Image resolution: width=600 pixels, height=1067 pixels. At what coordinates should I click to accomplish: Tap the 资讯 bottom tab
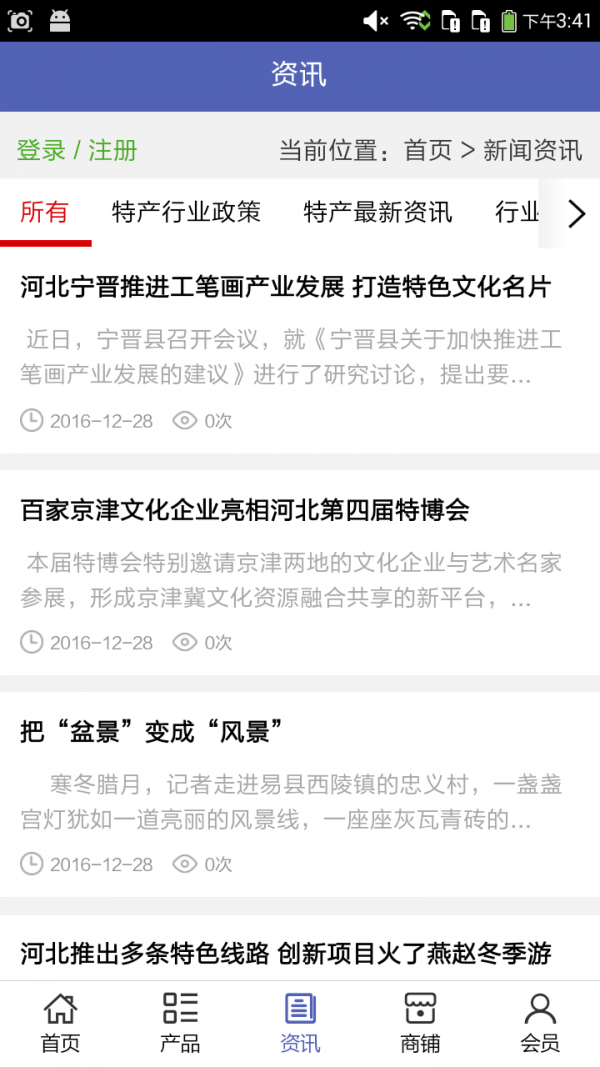[300, 1023]
